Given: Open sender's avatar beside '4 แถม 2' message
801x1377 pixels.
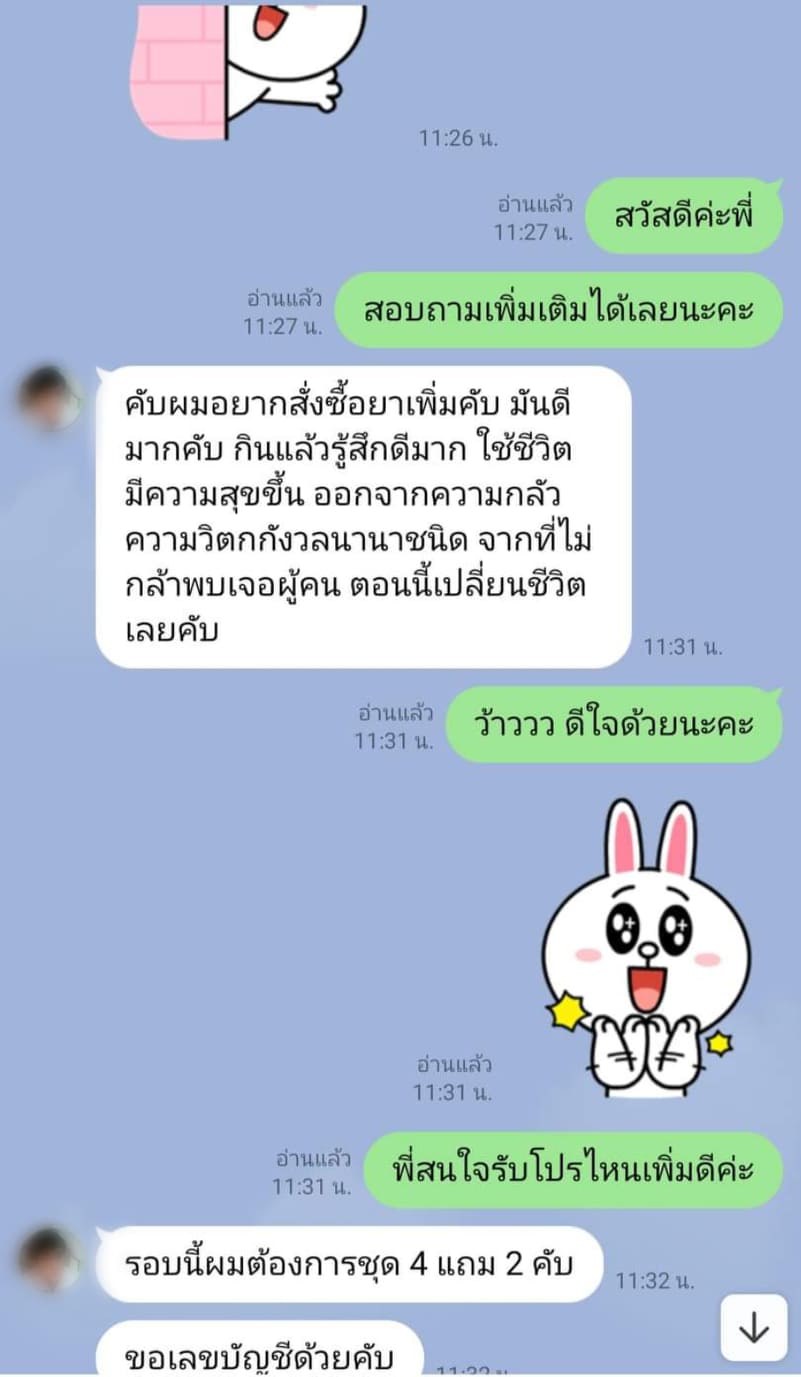Looking at the screenshot, I should coord(49,1259).
